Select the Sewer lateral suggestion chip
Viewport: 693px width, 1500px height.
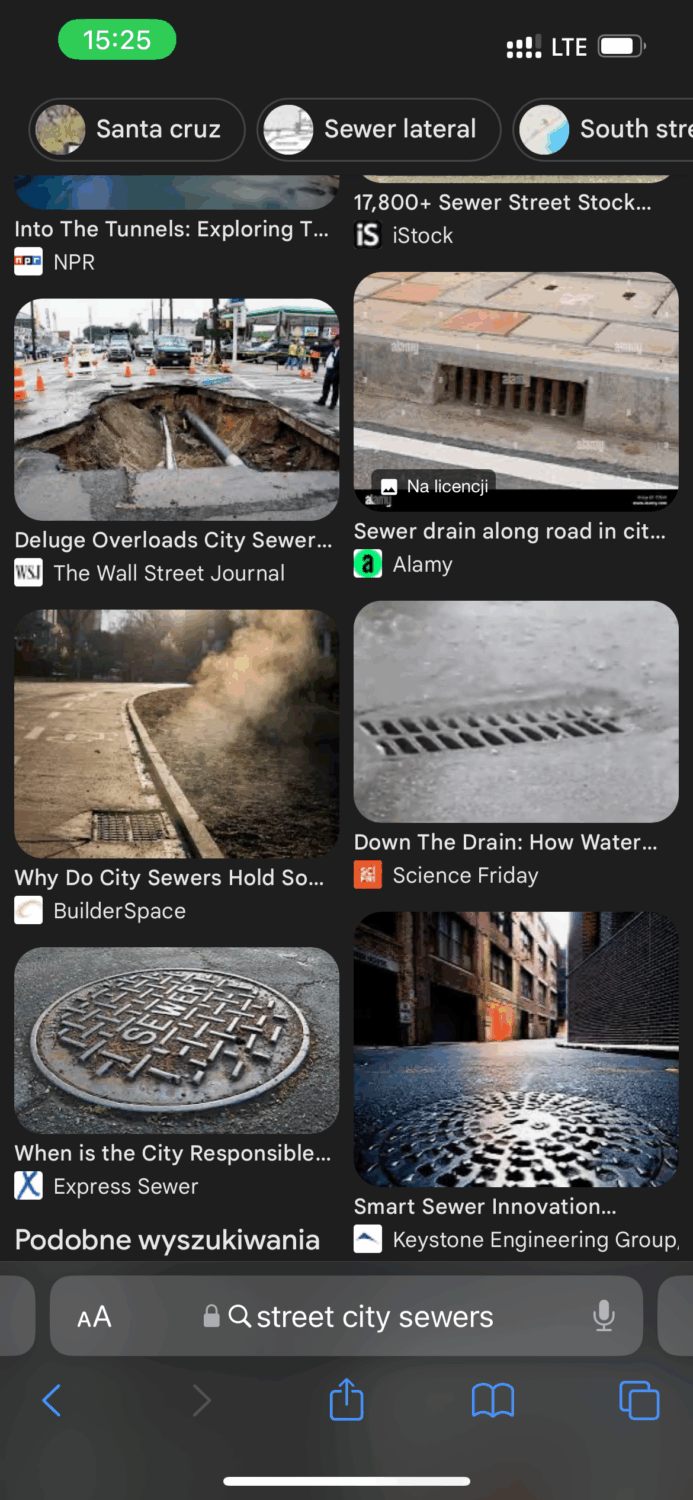pyautogui.click(x=378, y=130)
